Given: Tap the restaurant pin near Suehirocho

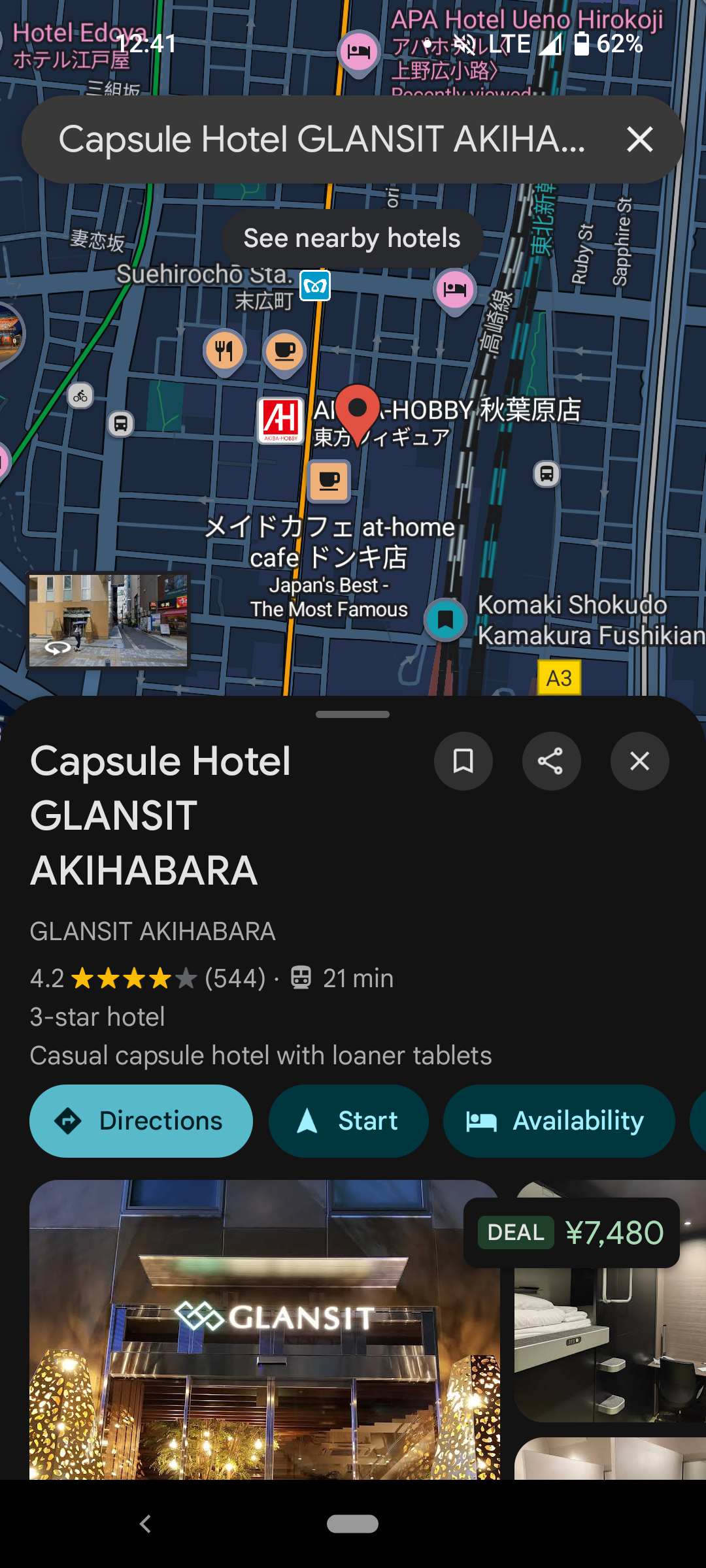Looking at the screenshot, I should [224, 351].
